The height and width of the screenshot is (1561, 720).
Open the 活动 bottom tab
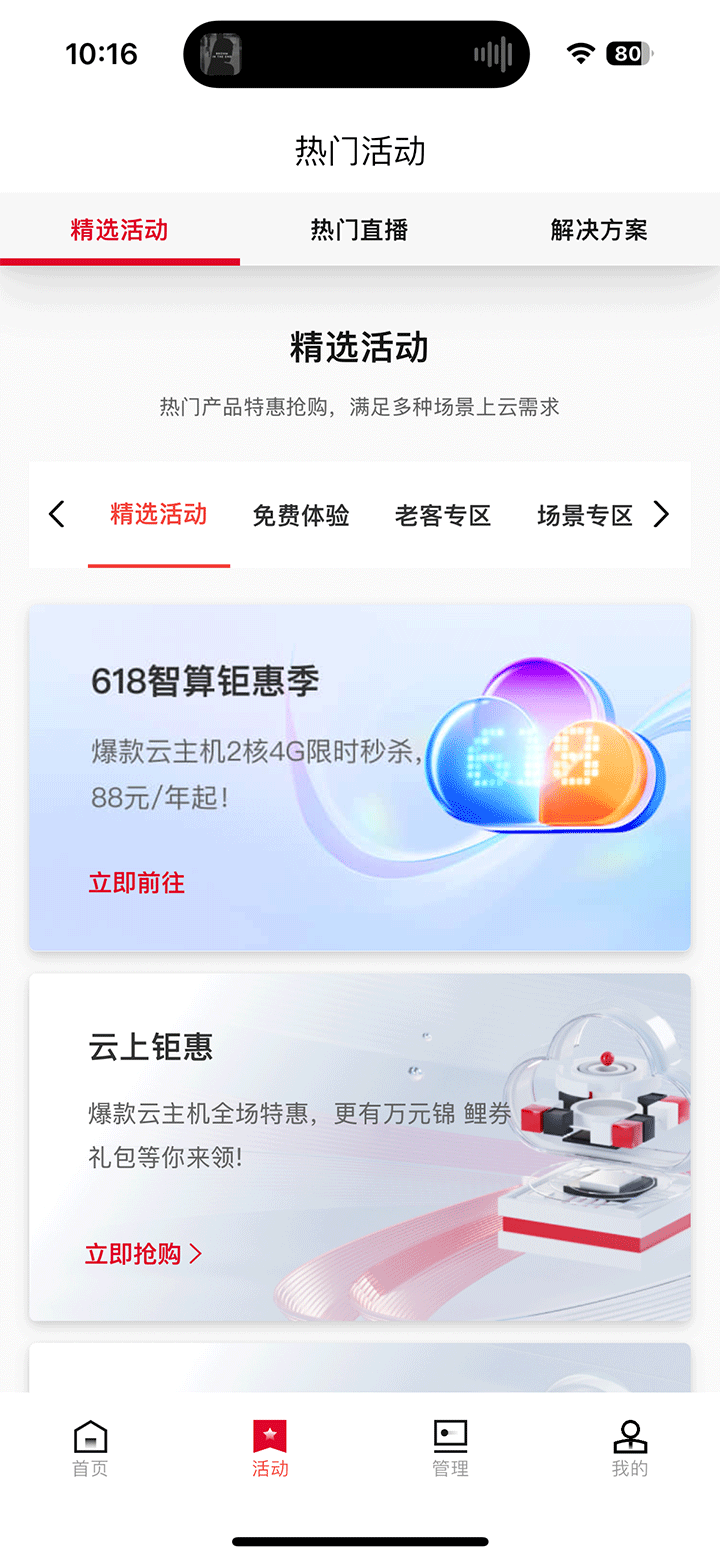(270, 1448)
